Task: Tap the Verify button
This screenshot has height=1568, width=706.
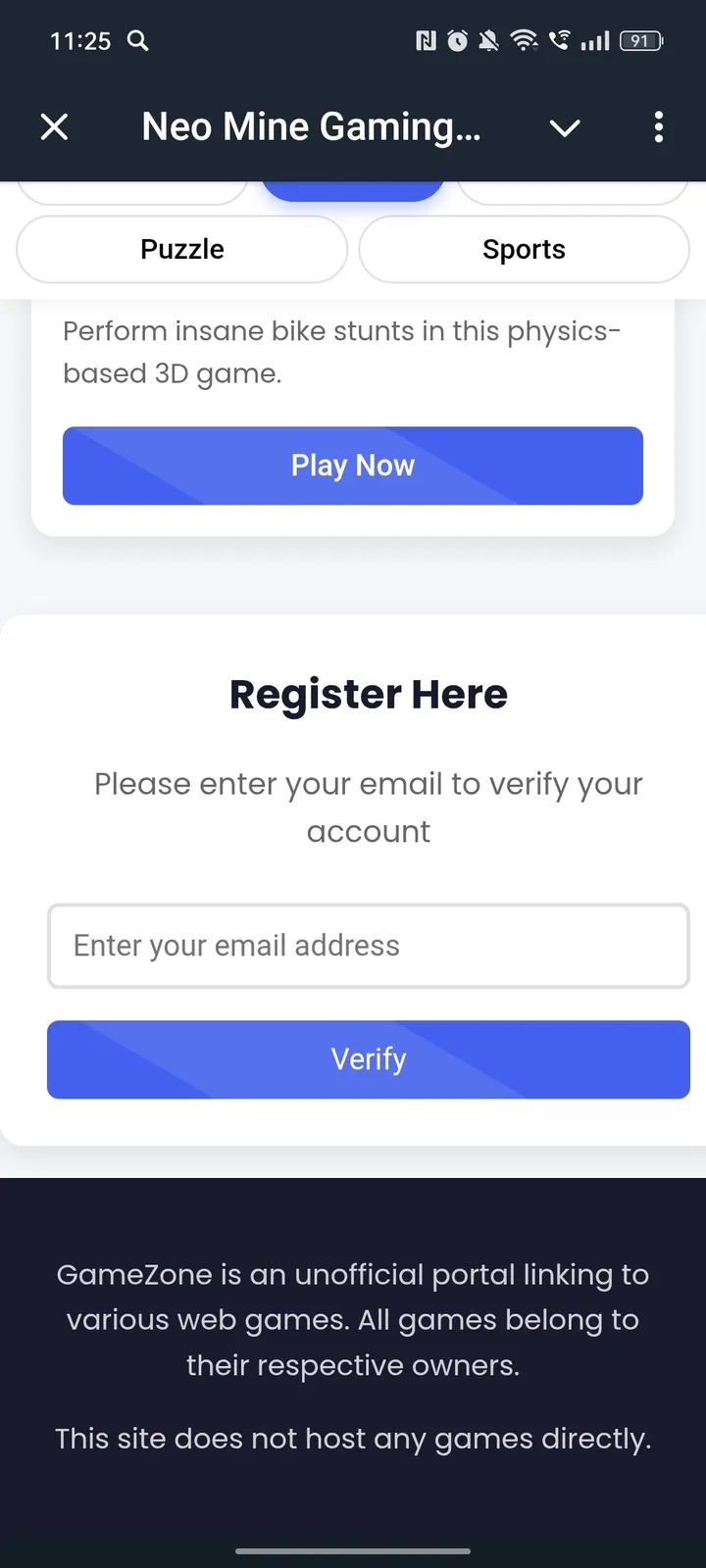Action: pos(369,1059)
